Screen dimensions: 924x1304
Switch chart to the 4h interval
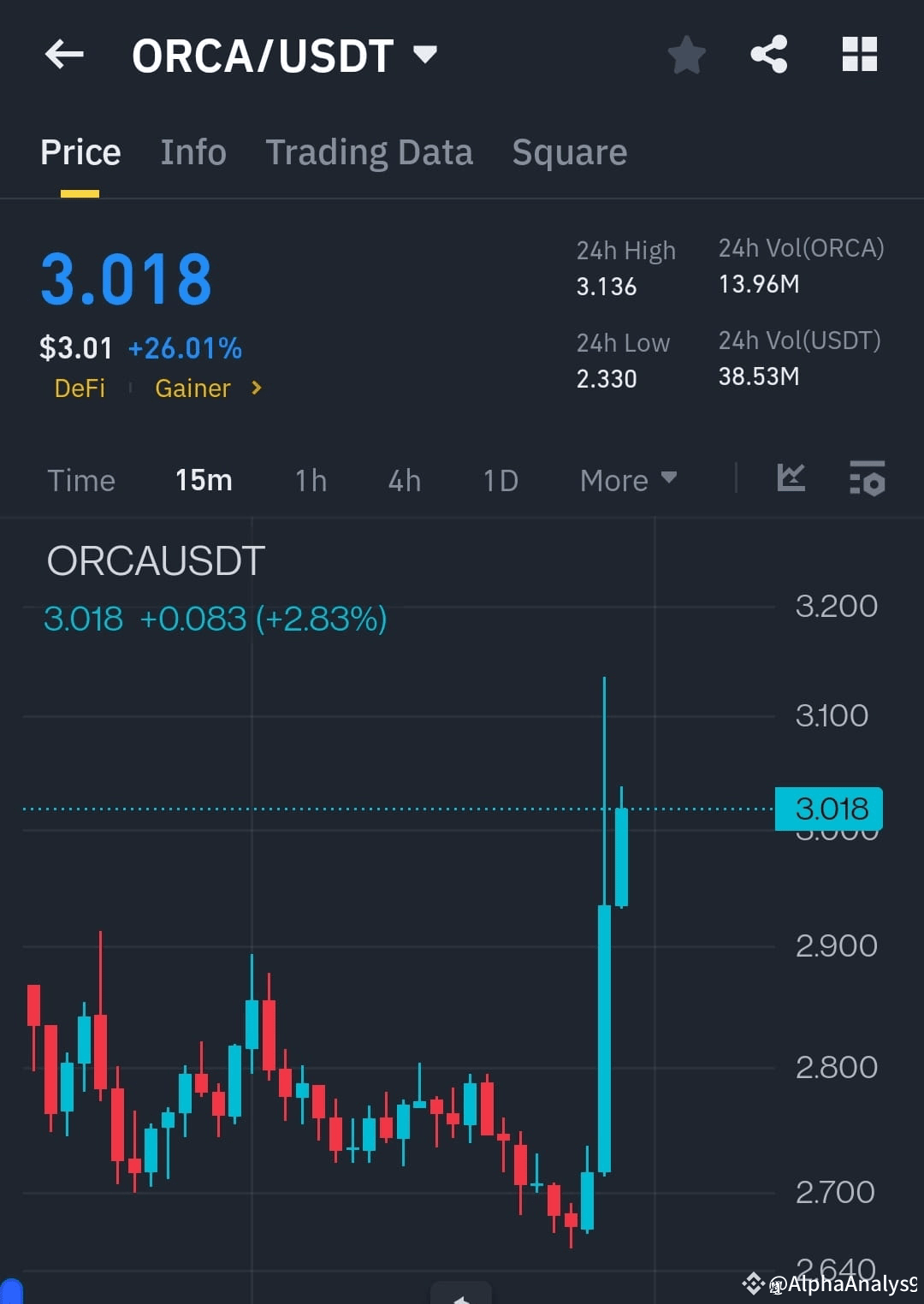403,480
